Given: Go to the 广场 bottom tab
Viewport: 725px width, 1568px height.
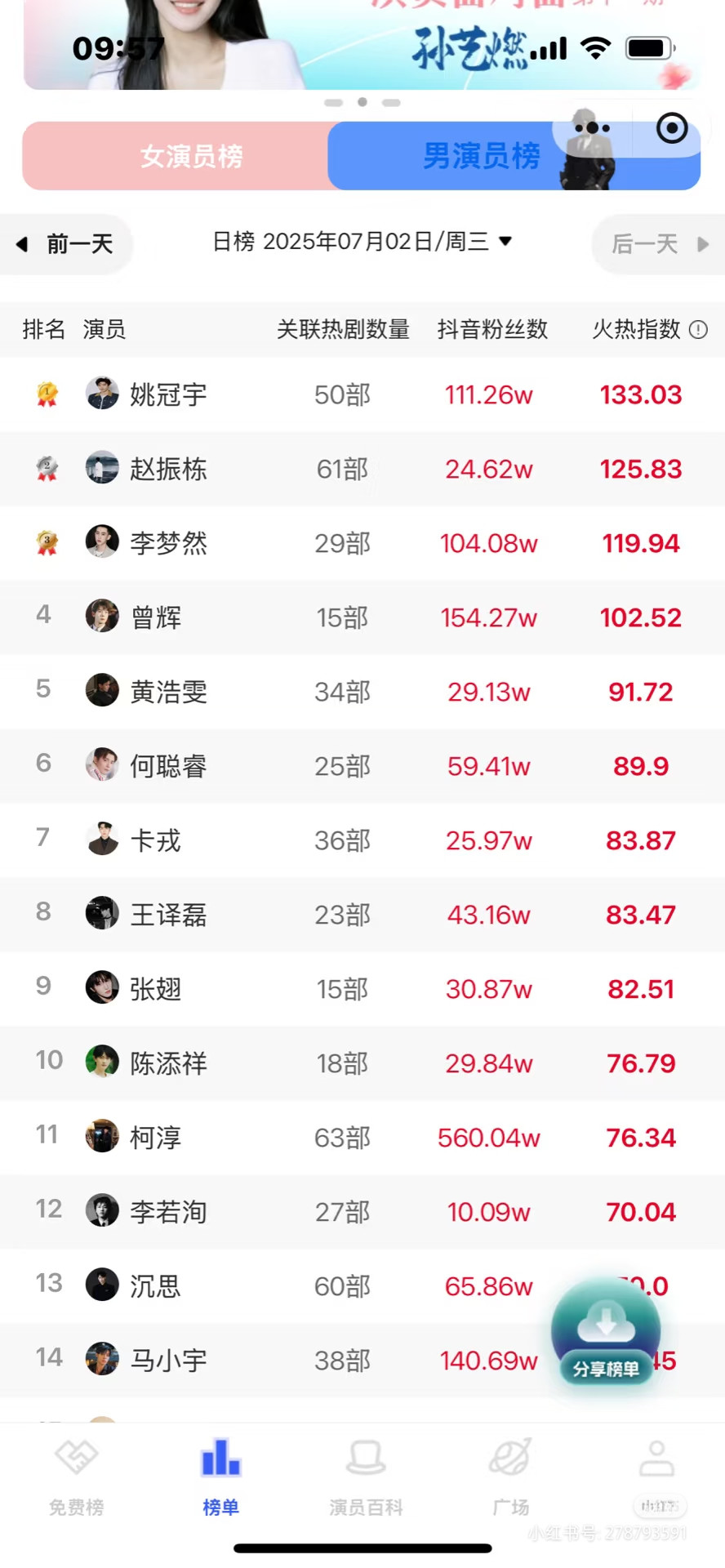Looking at the screenshot, I should pyautogui.click(x=511, y=1478).
